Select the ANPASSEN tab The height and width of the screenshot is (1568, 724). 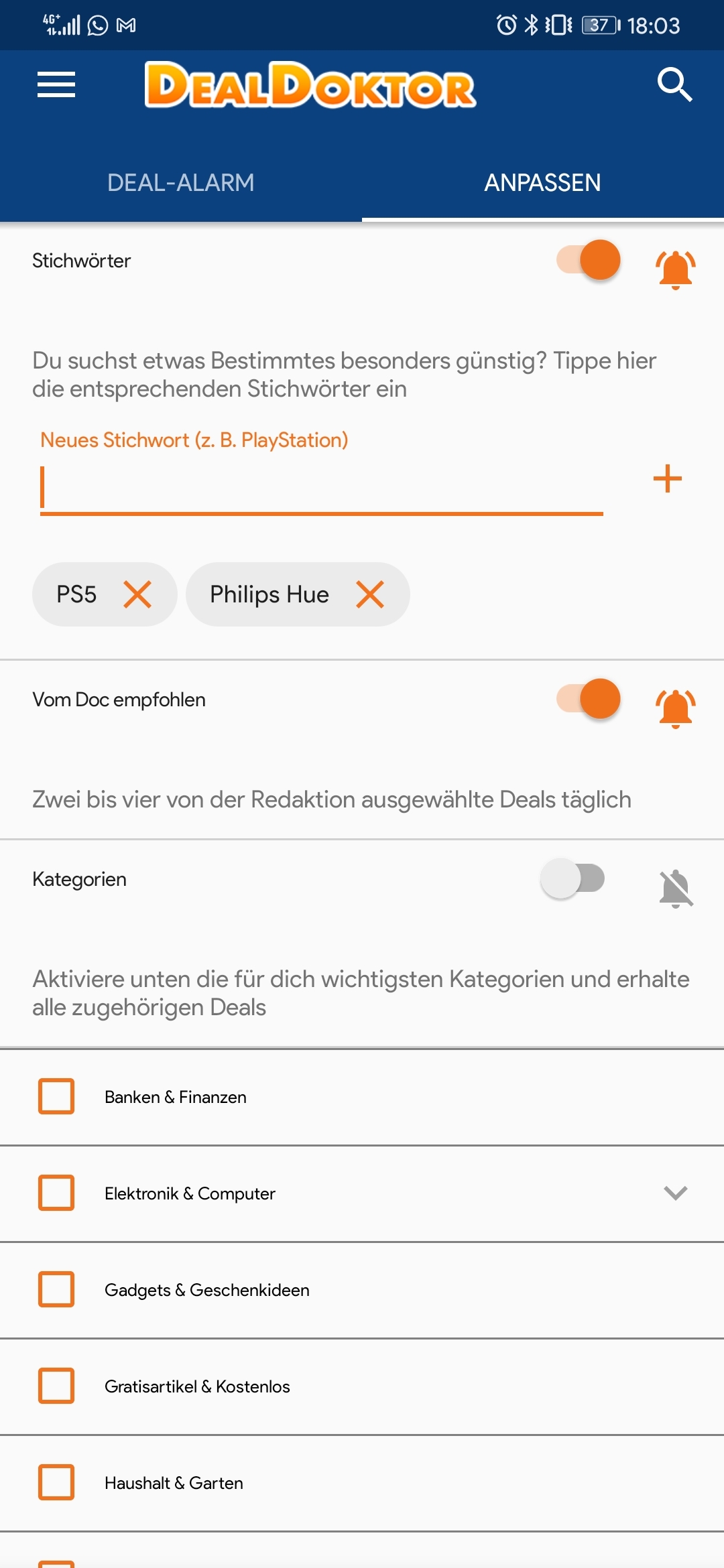pos(543,182)
